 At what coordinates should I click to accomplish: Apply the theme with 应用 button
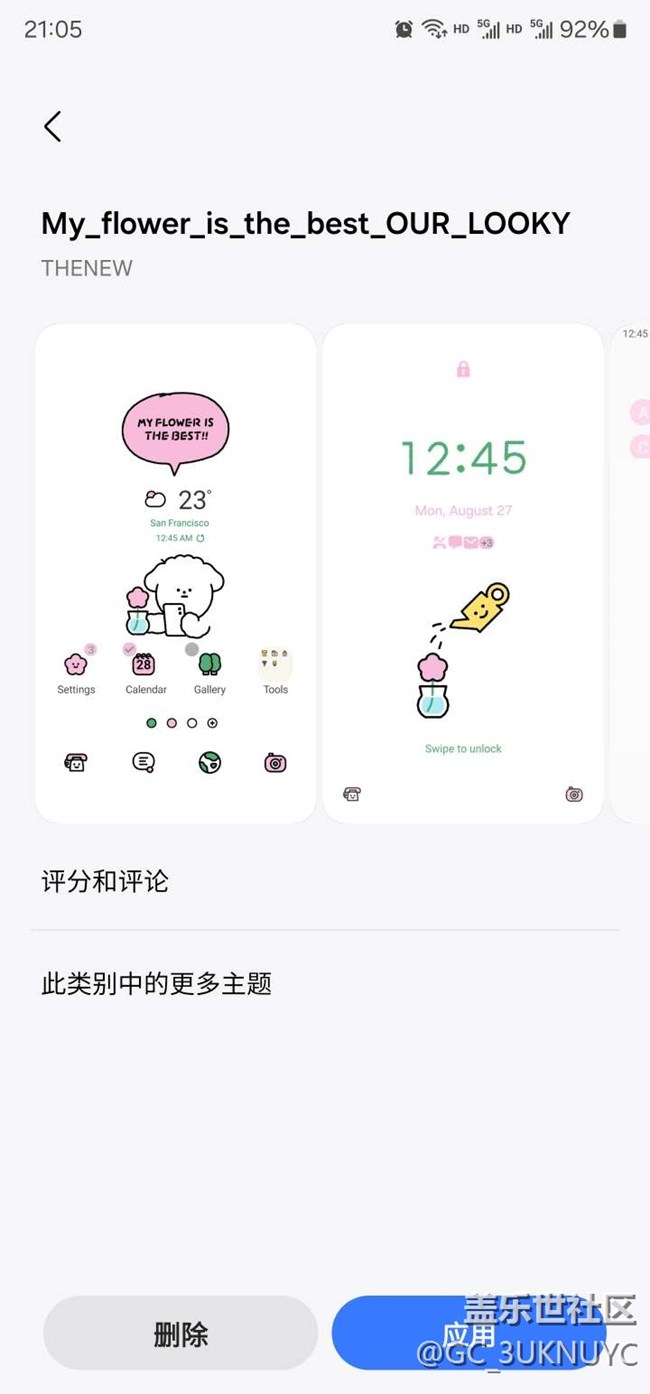coord(469,1333)
